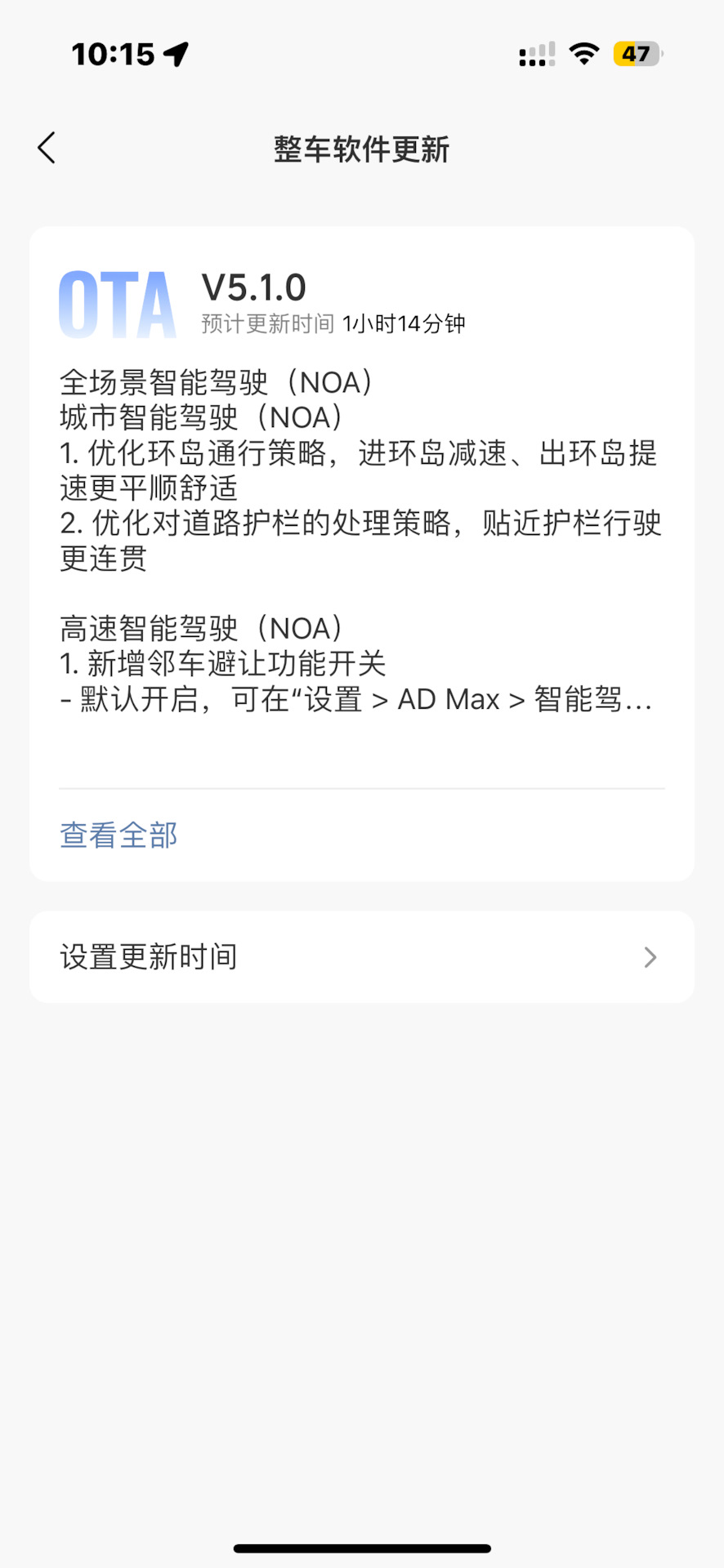The height and width of the screenshot is (1568, 724).
Task: Expand the full release notes via 查看全部
Action: click(x=118, y=835)
